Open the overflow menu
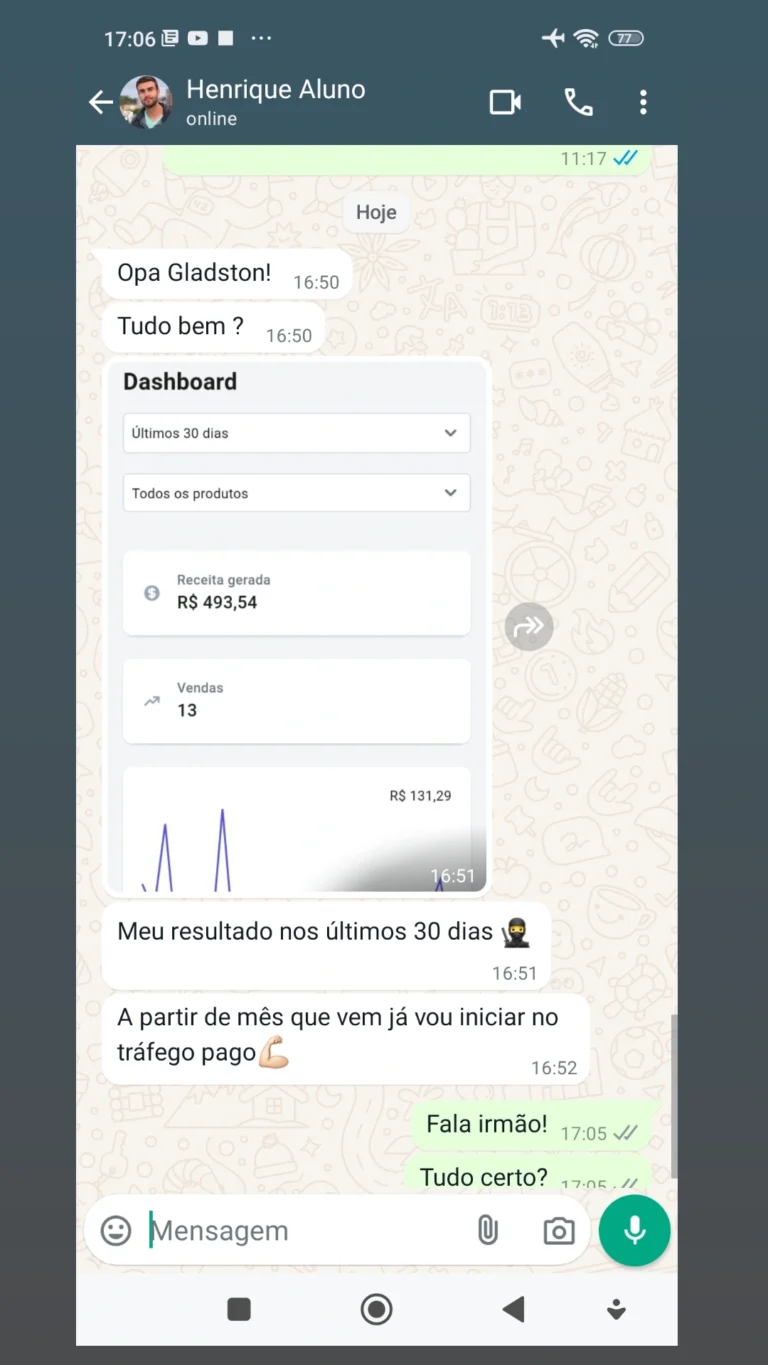 point(643,102)
